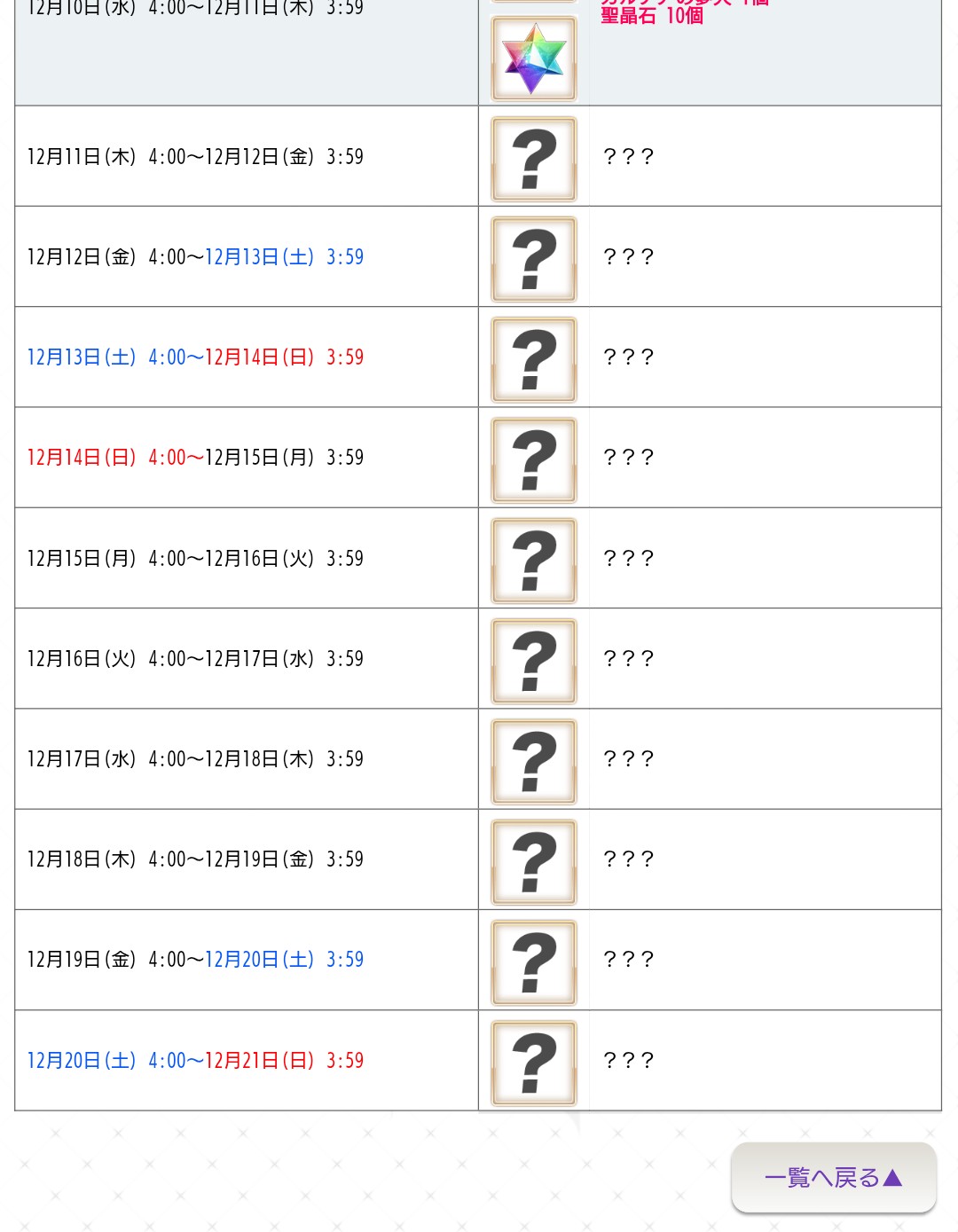
Task: Tap the 一覧へ戻る button
Action: (x=833, y=1177)
